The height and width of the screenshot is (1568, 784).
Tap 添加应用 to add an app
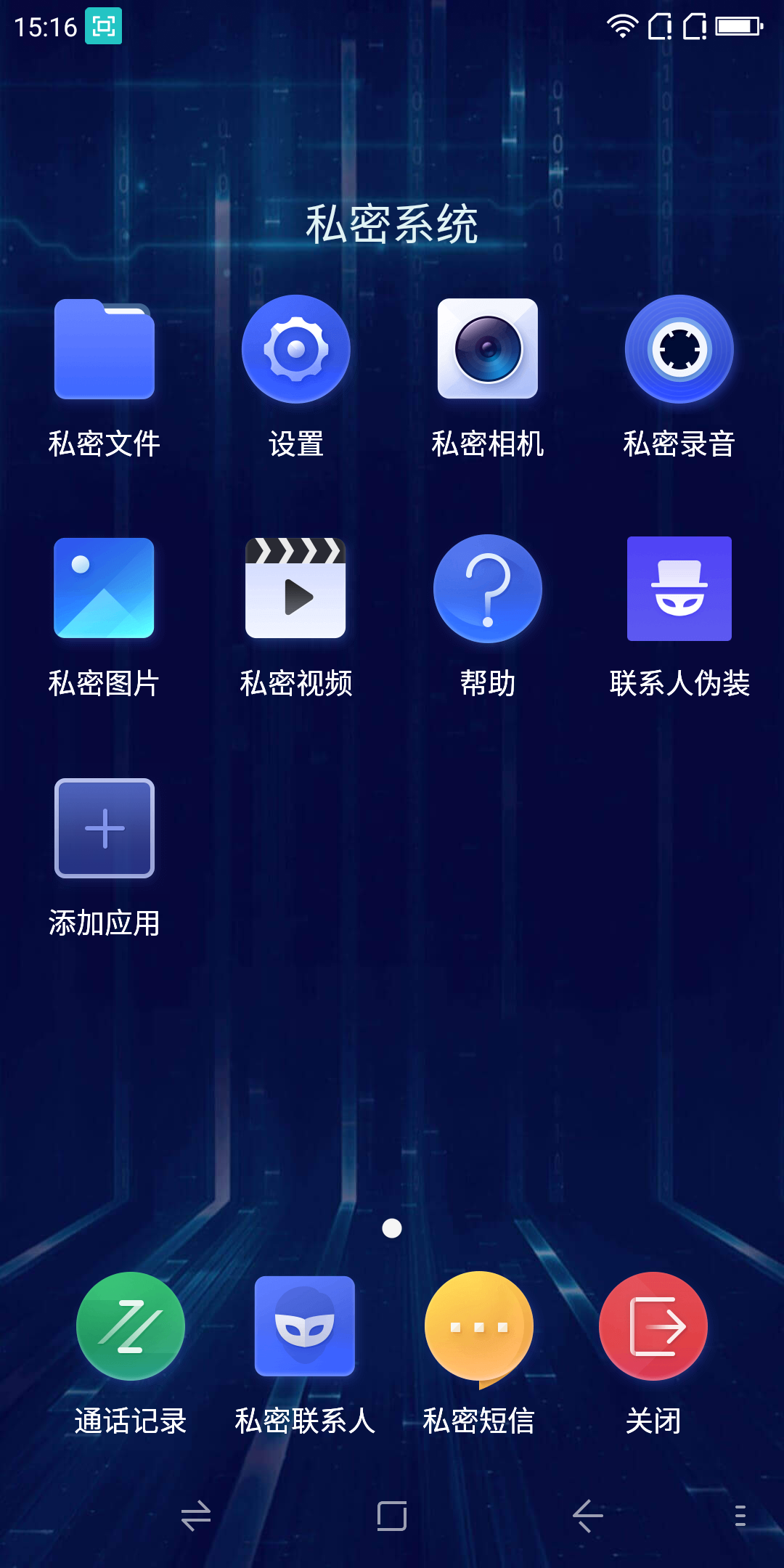click(104, 828)
